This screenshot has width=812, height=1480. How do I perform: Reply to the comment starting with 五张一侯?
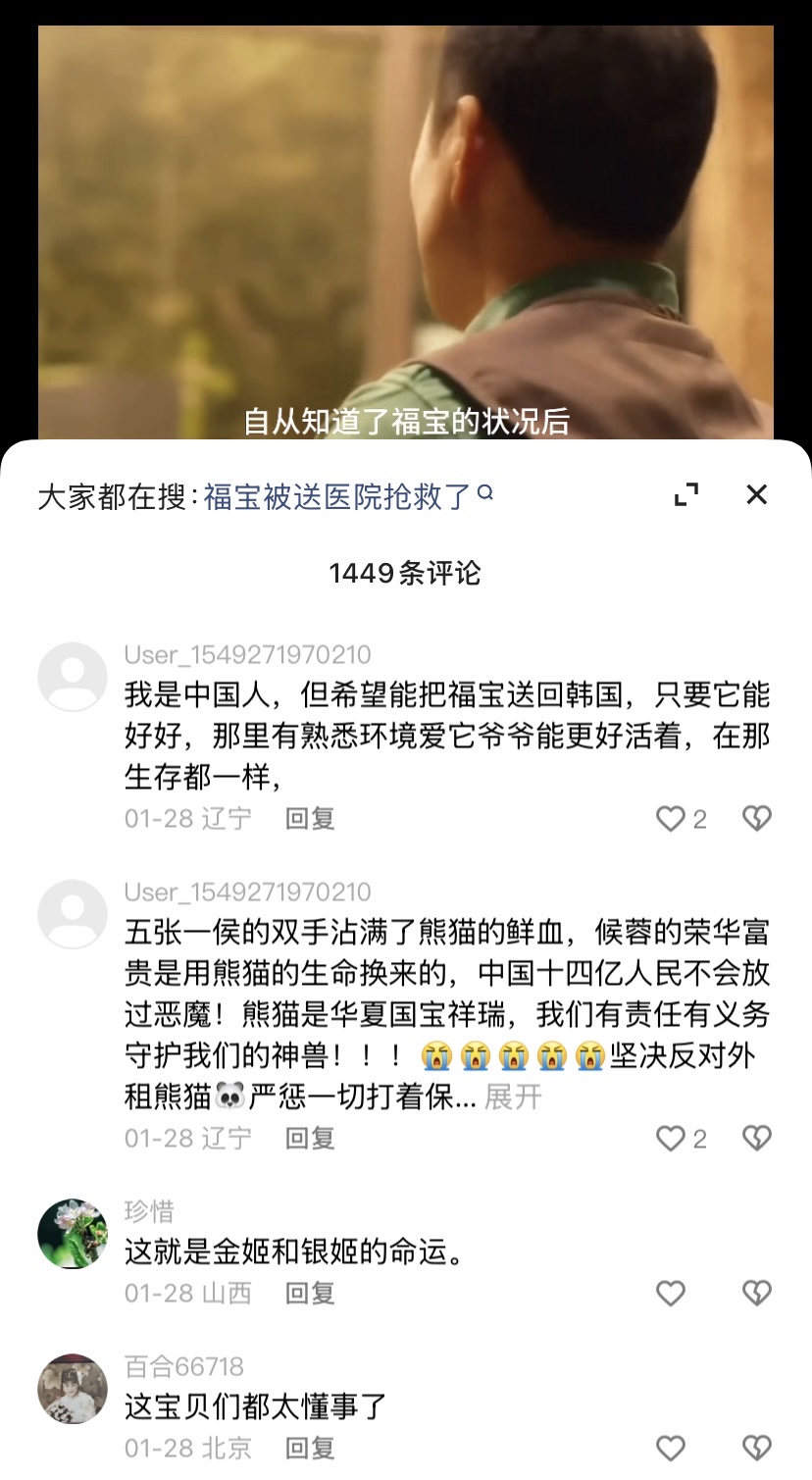coord(310,1139)
